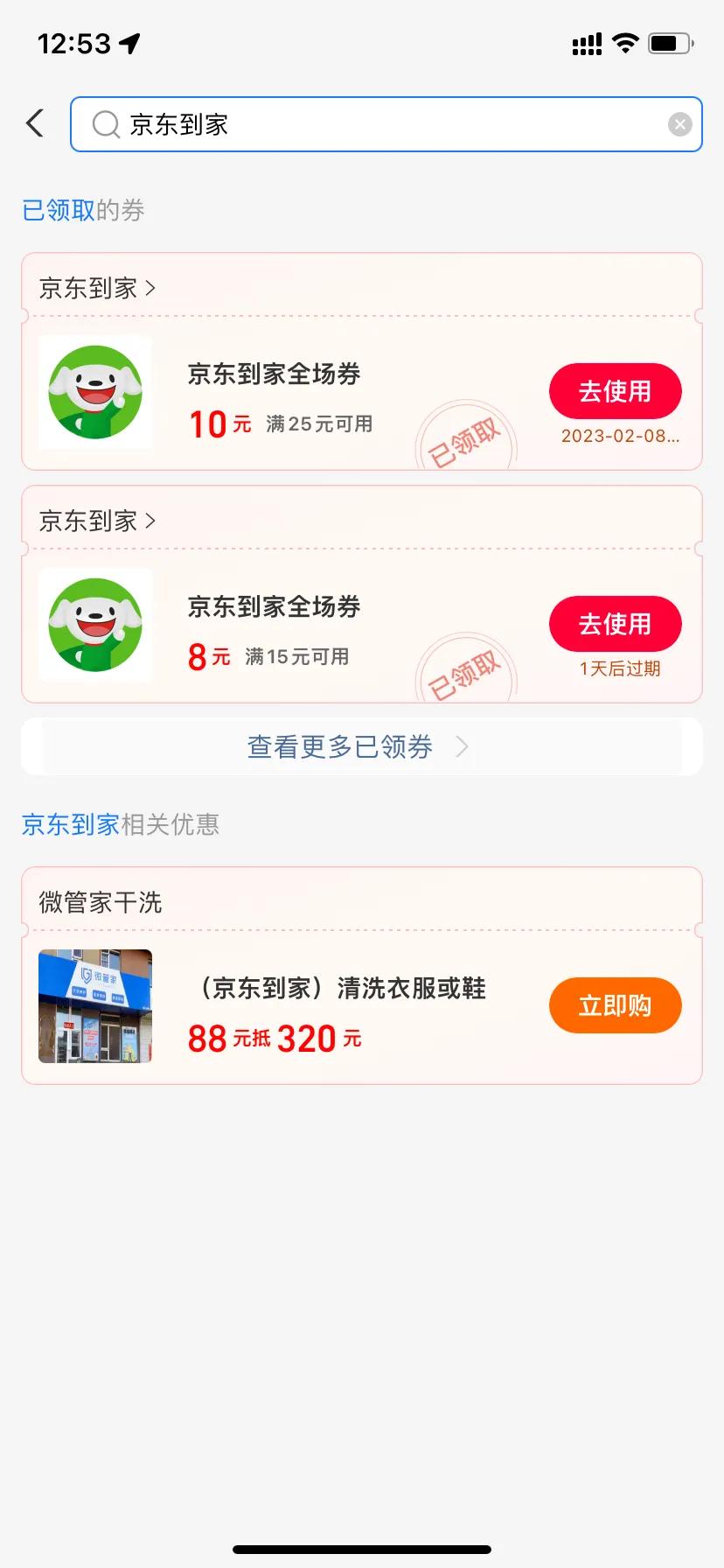Tap the 已领取 stamp on the 8元 coupon
Viewport: 724px width, 1568px height.
coord(464,674)
